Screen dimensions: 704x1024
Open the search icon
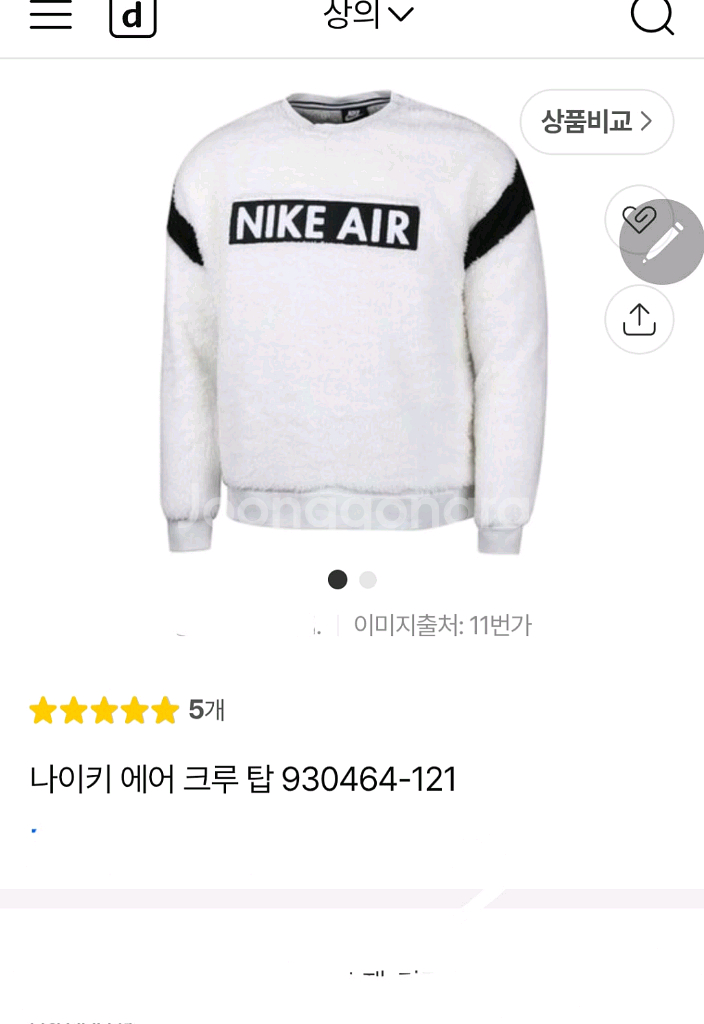[652, 14]
